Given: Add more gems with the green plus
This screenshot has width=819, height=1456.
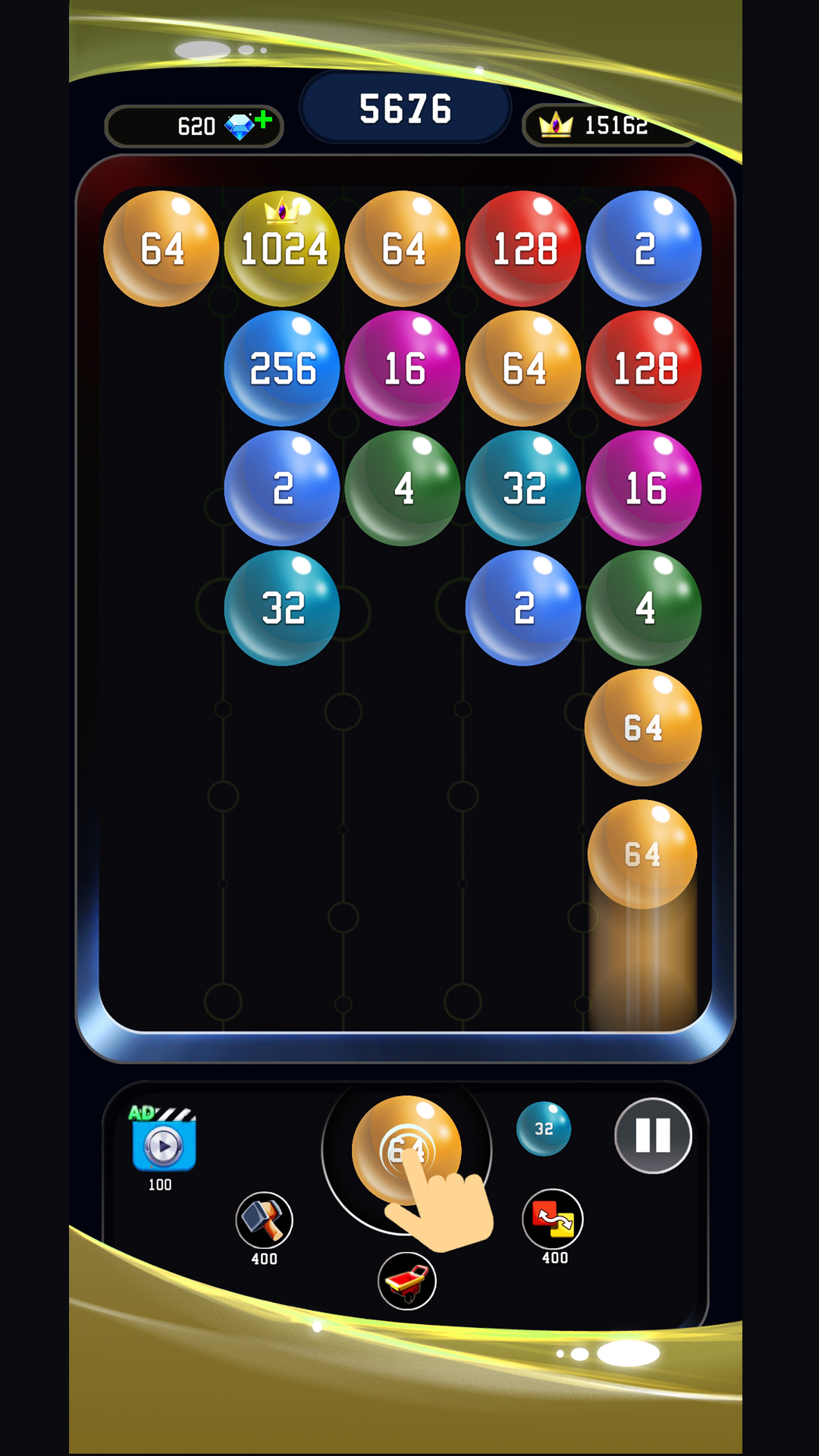Looking at the screenshot, I should [x=263, y=120].
